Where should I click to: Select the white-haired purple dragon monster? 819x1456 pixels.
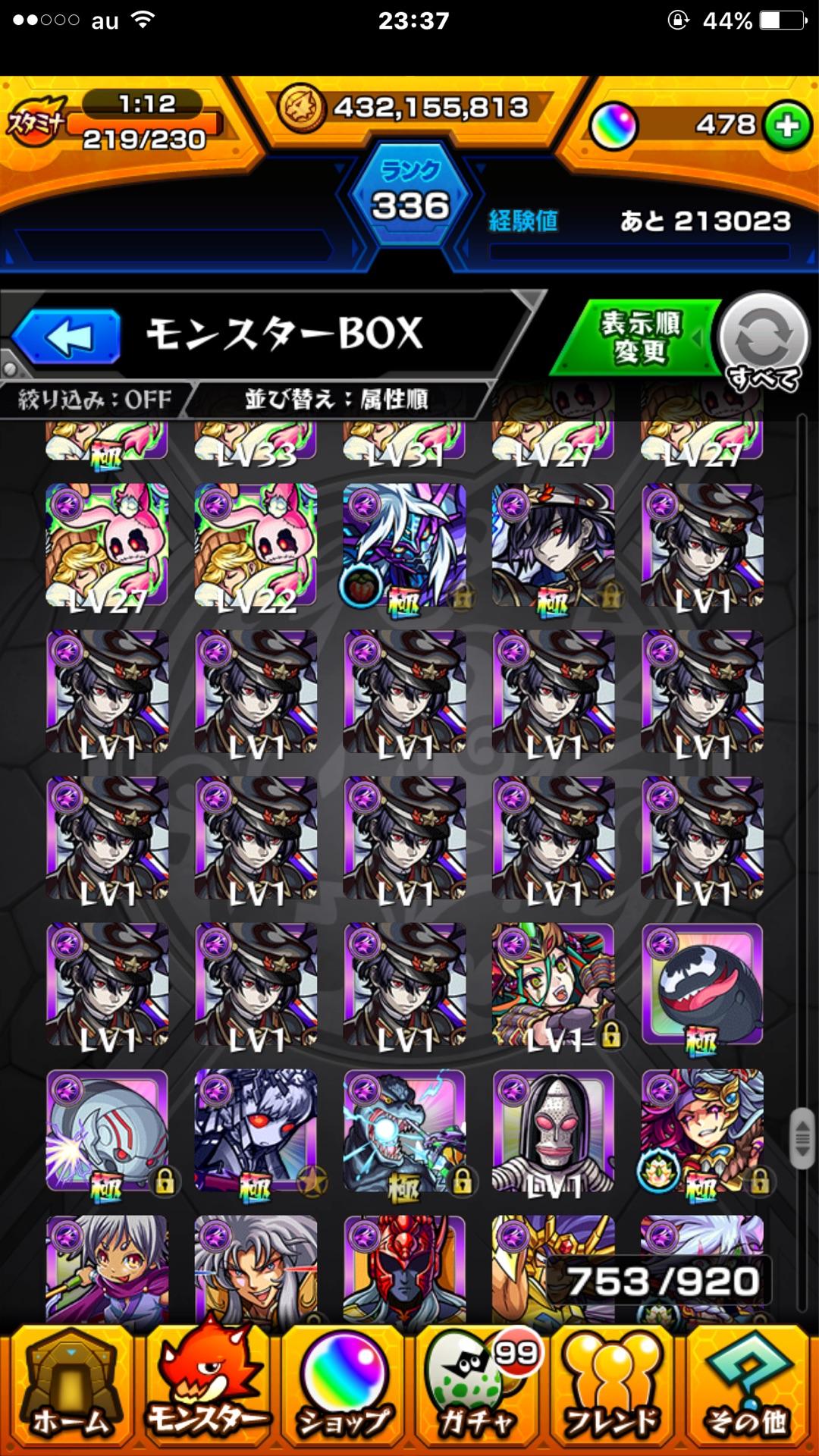(404, 546)
